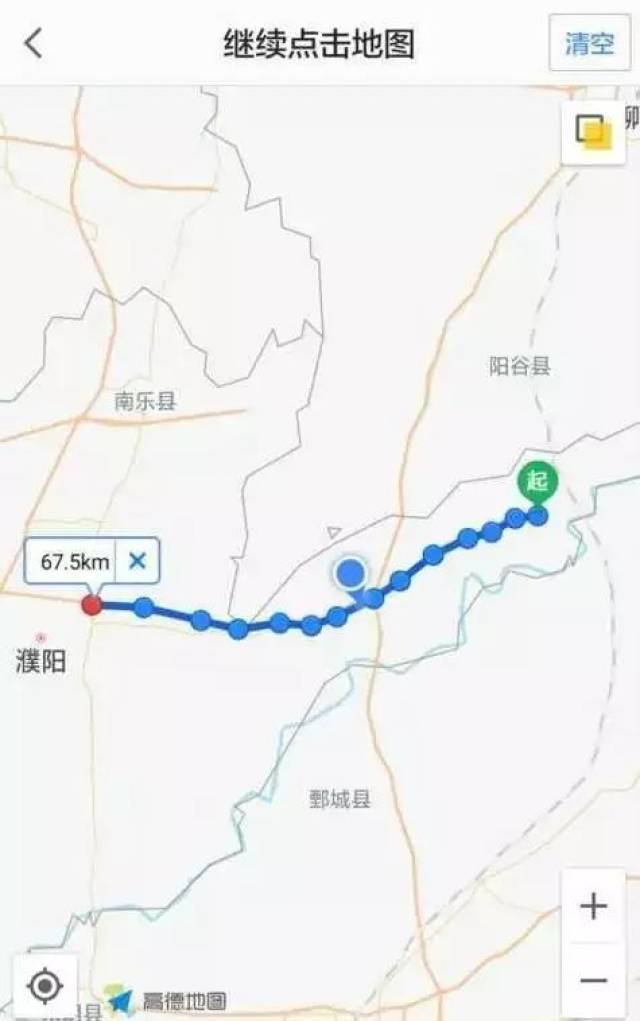
Task: Zoom in the map with plus
Action: coord(593,907)
